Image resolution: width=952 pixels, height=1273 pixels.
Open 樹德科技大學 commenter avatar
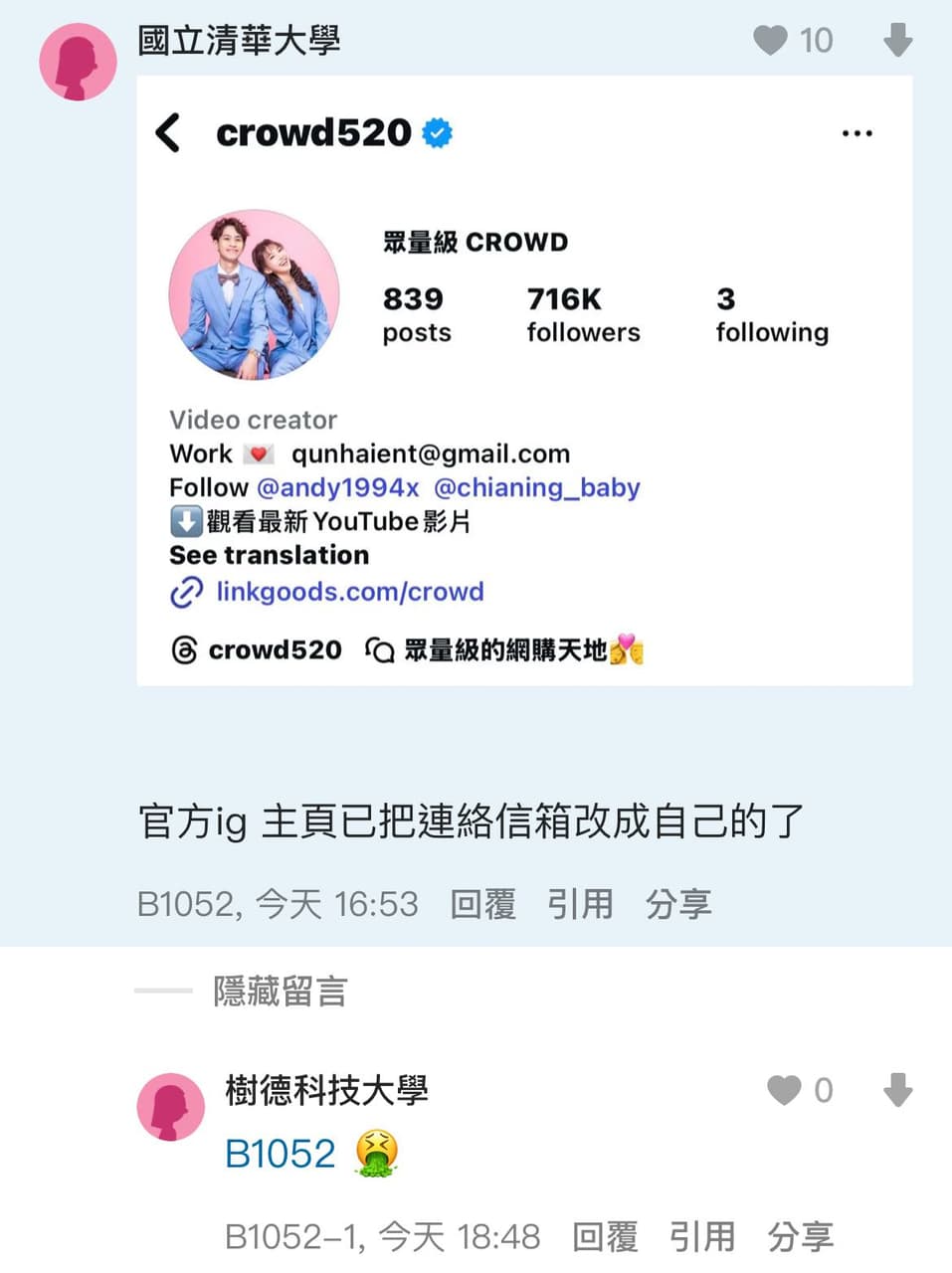170,1106
